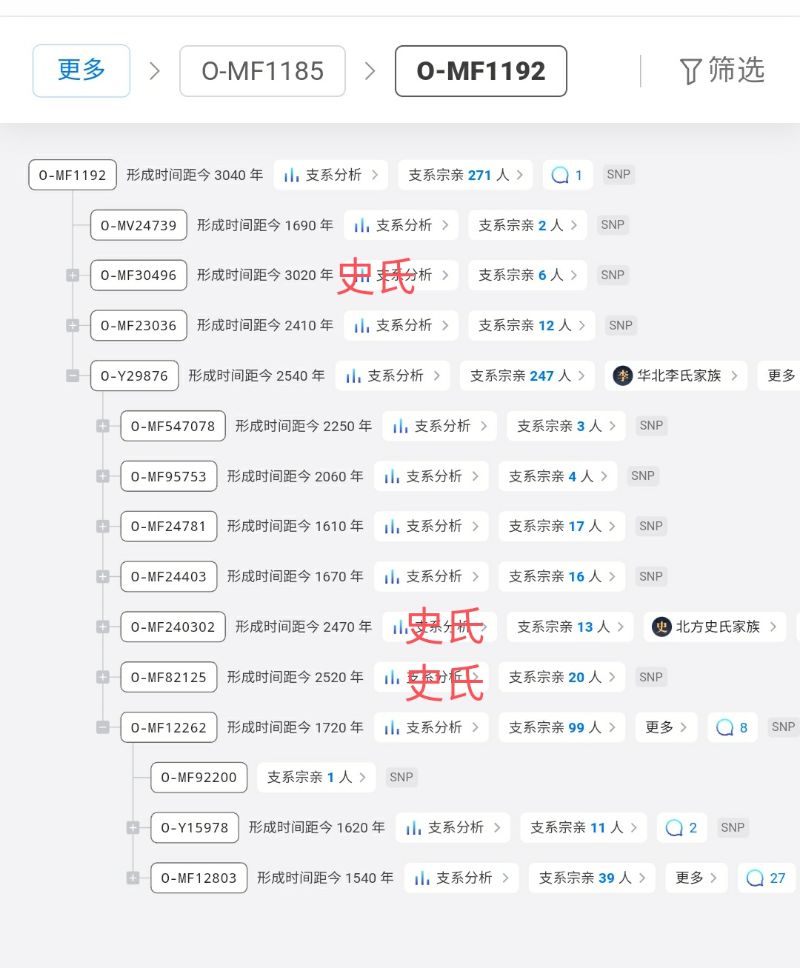Expand the O-MF23036 branch

pyautogui.click(x=72, y=325)
